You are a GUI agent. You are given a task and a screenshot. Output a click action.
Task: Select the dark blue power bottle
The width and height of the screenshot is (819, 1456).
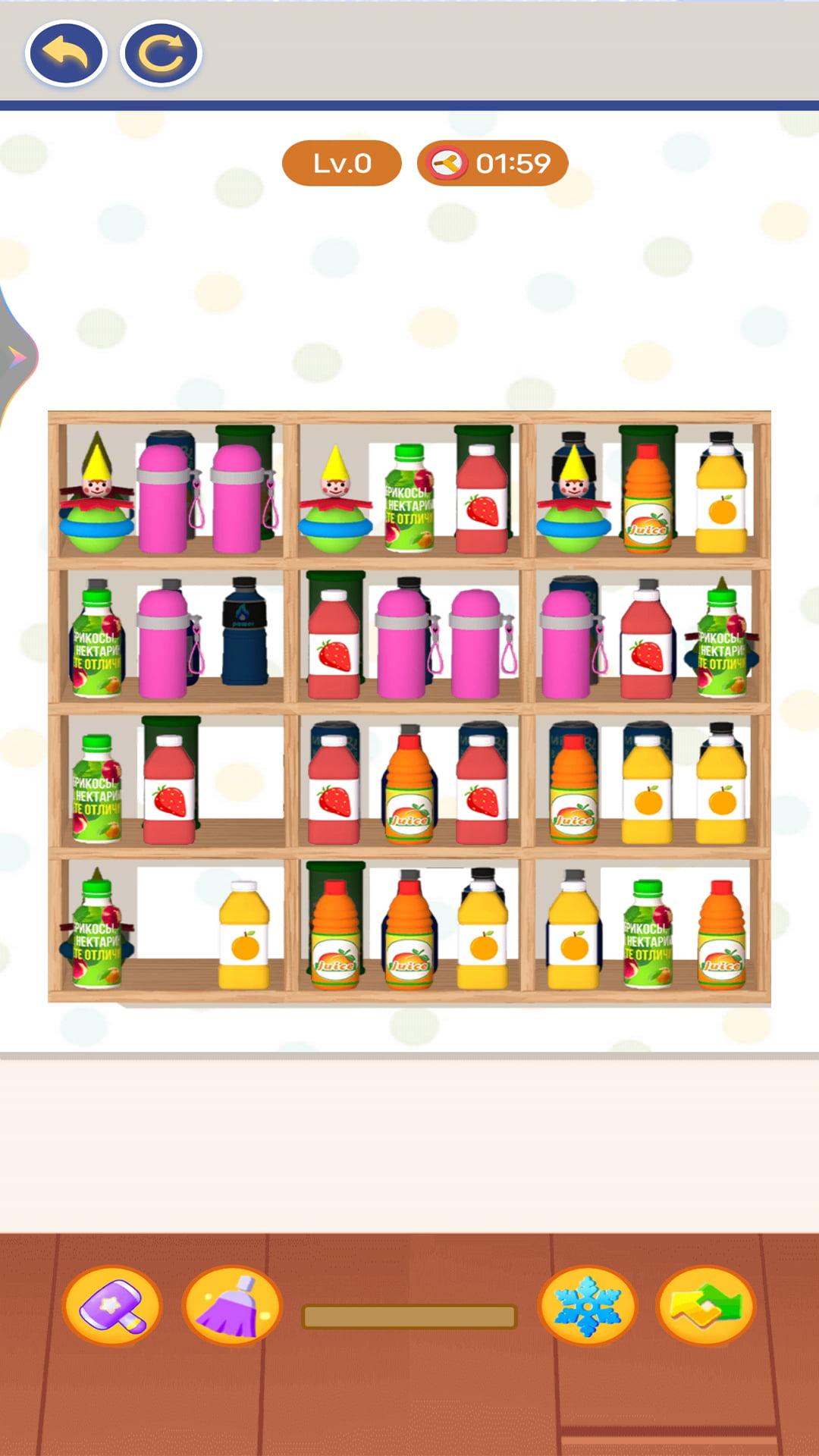244,633
